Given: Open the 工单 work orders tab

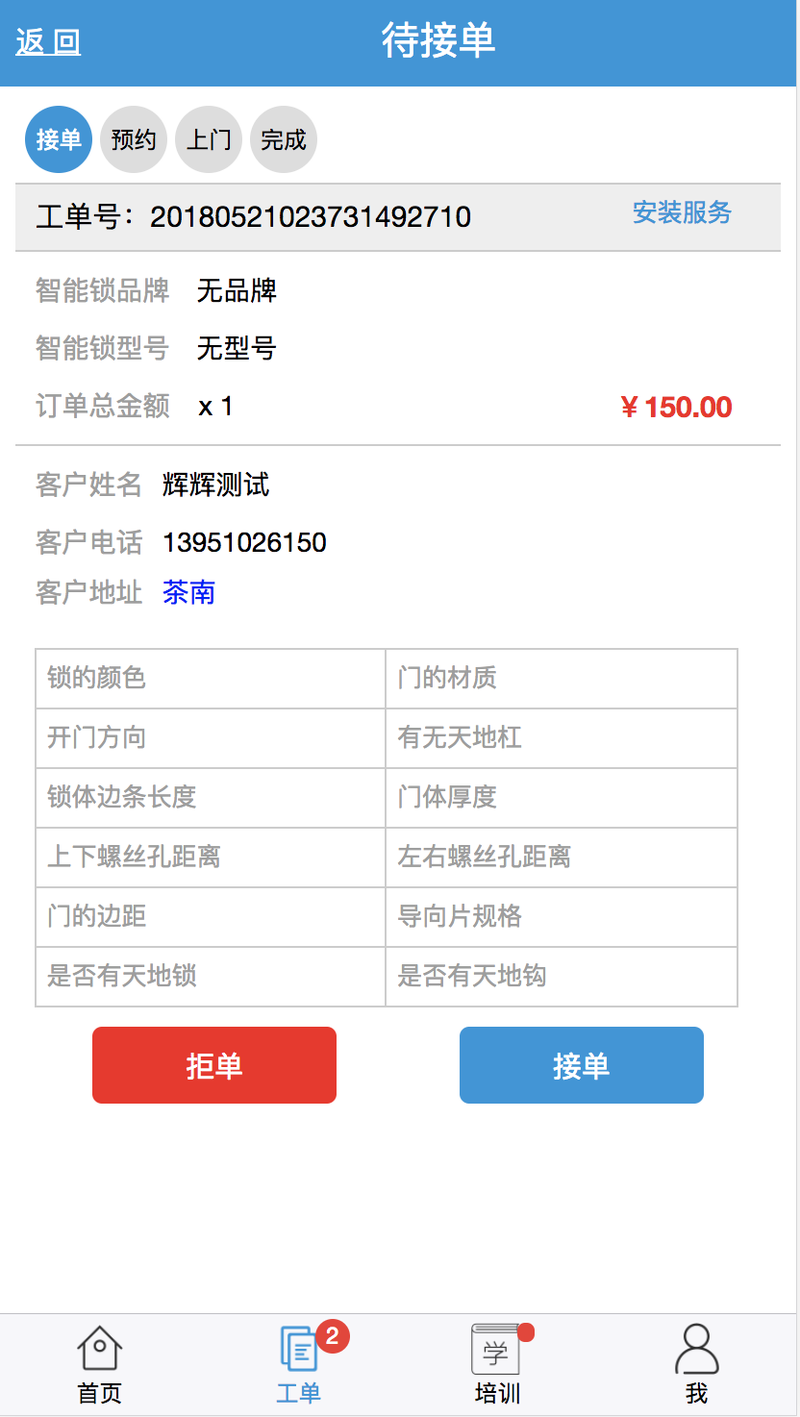Looking at the screenshot, I should 299,1365.
